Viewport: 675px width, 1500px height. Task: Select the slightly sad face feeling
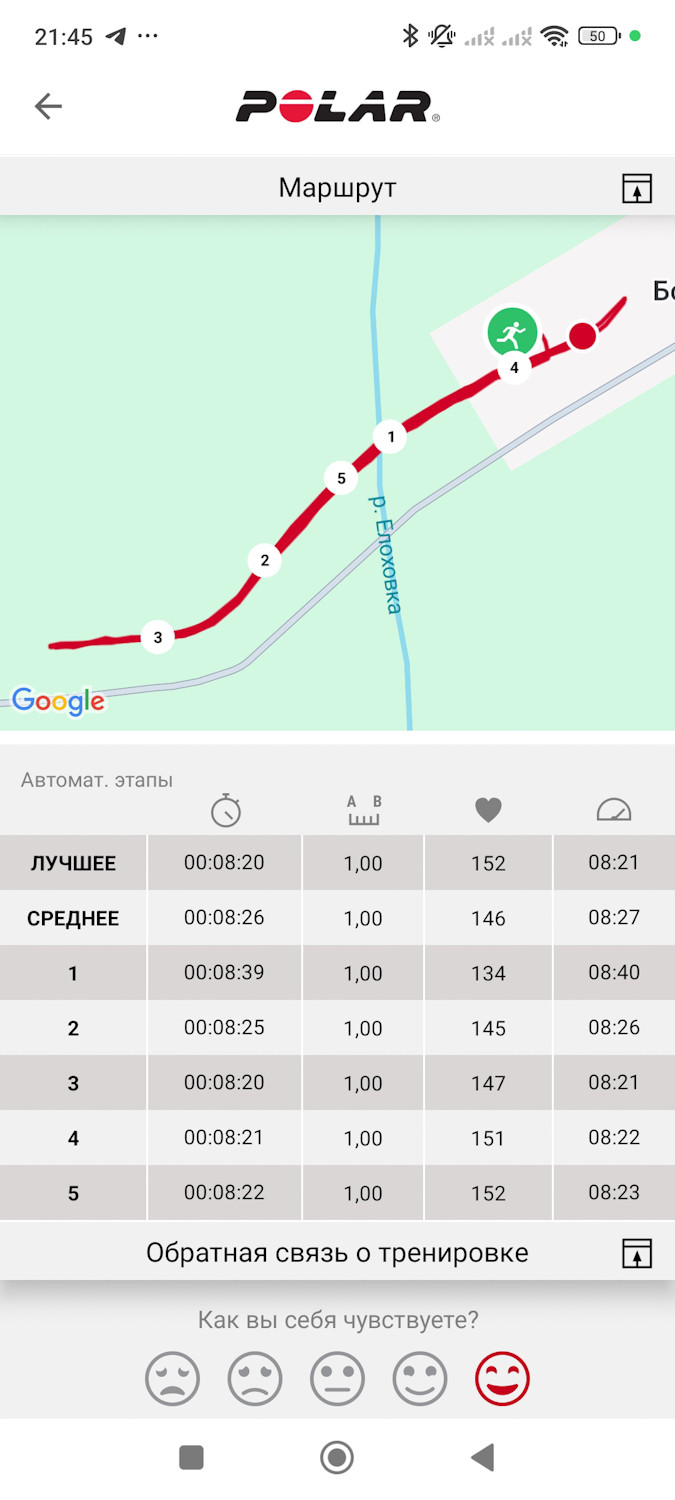(x=255, y=1379)
